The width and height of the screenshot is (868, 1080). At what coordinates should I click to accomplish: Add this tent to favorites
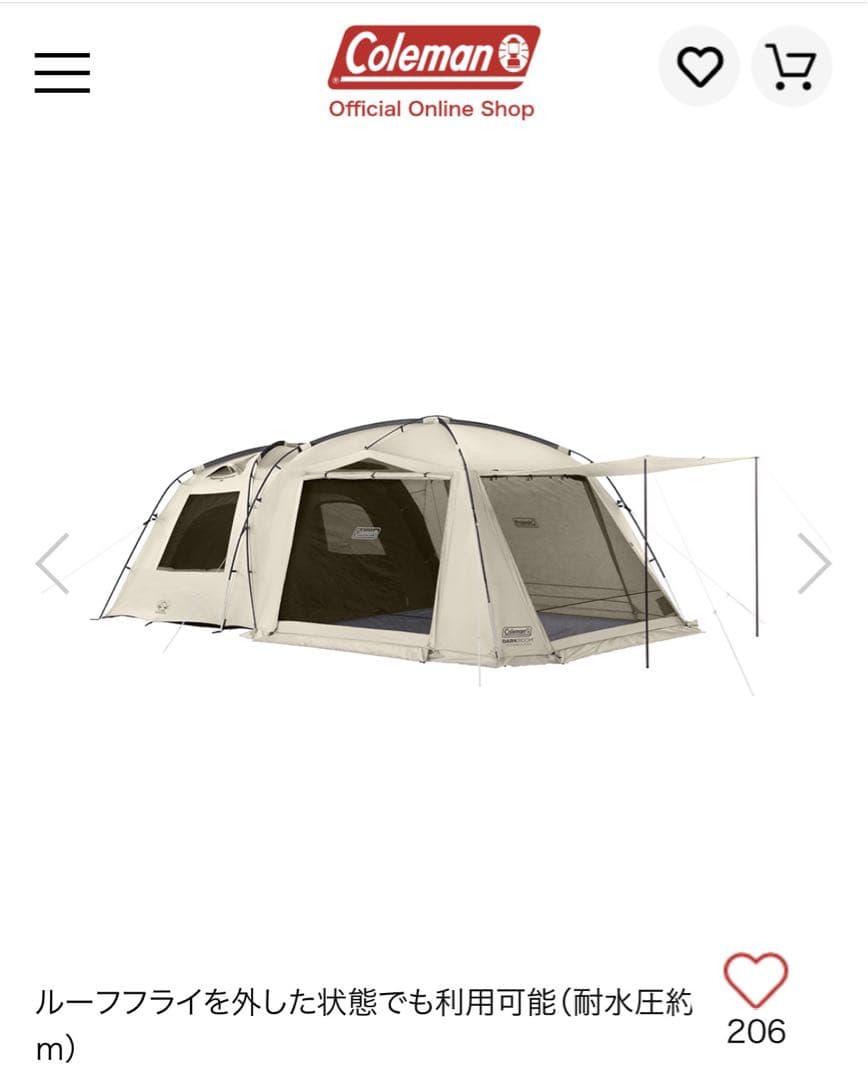[756, 981]
